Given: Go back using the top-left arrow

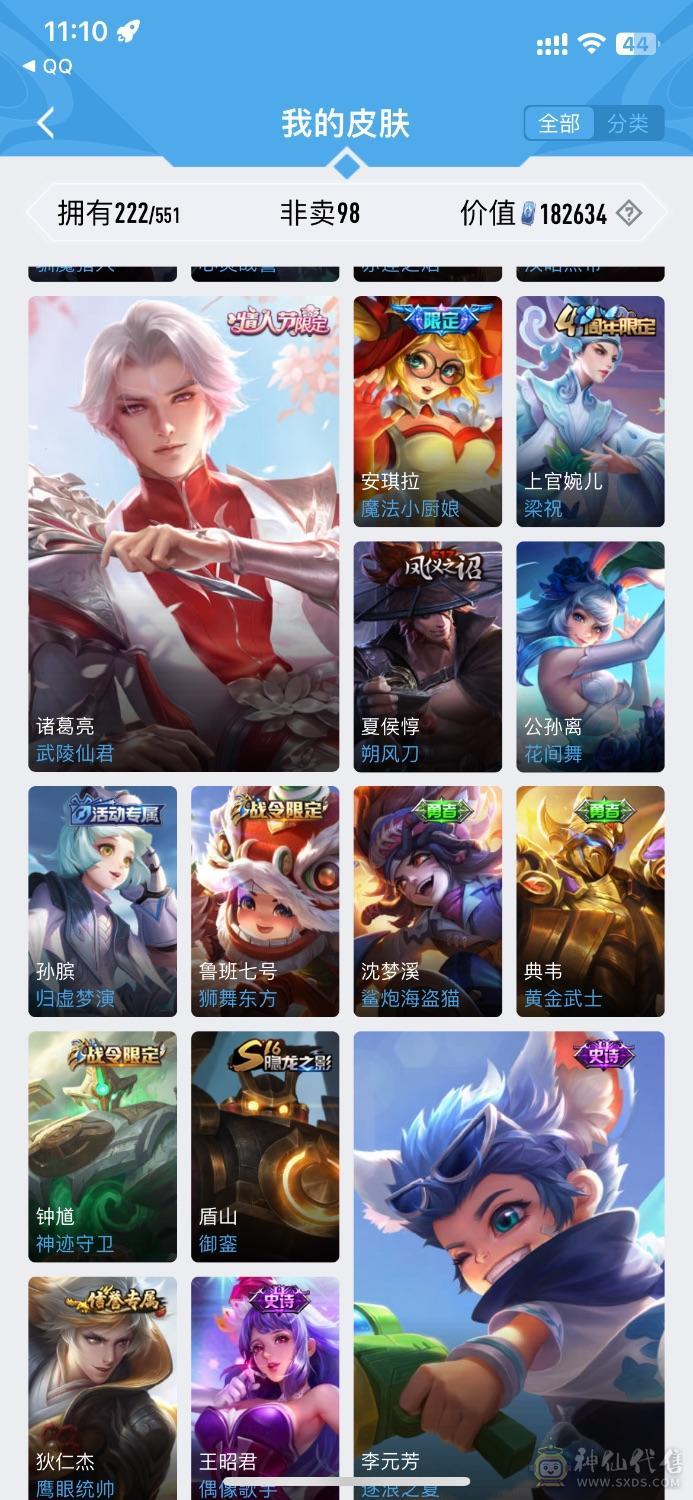Looking at the screenshot, I should [46, 123].
